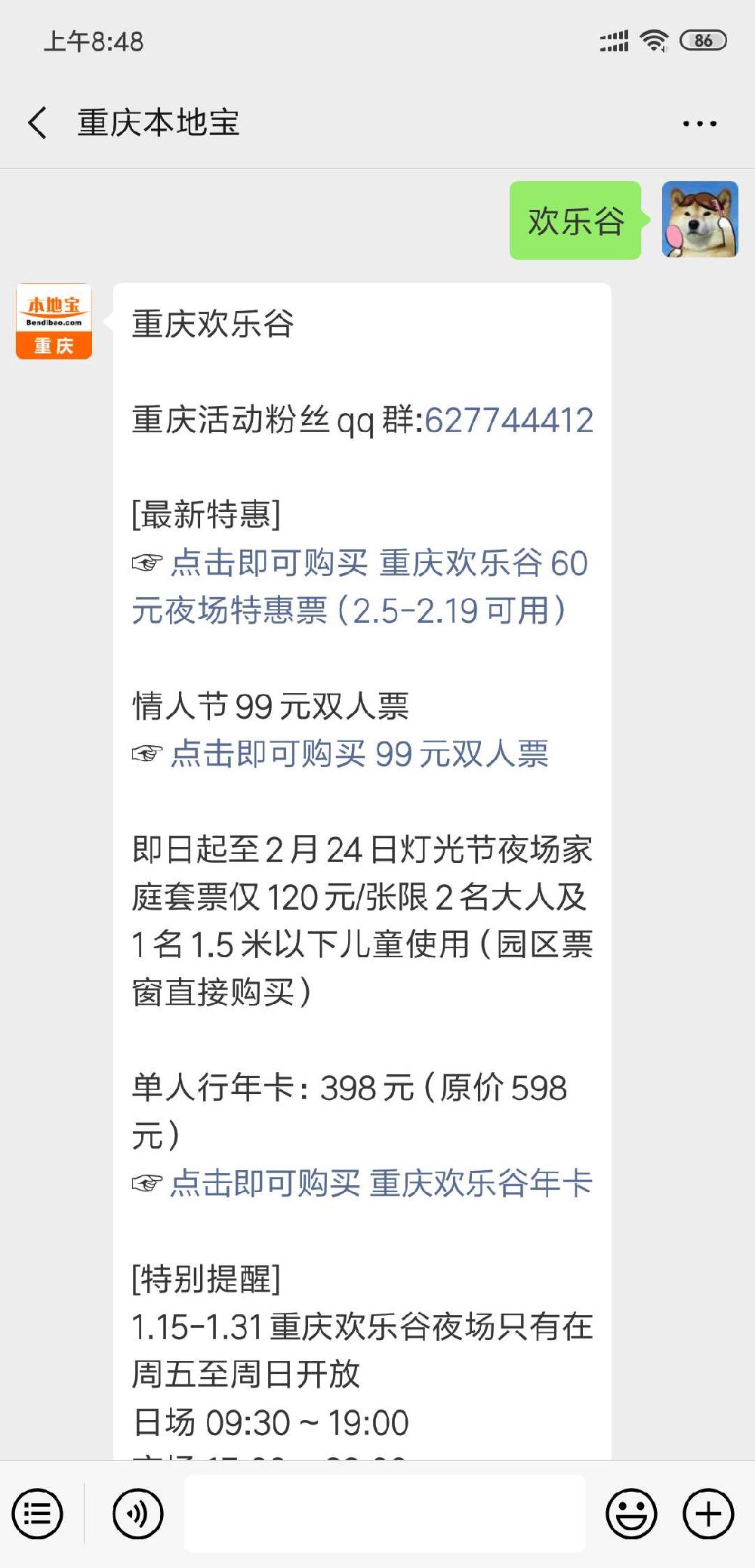Open the three-dot overflow menu
The width and height of the screenshot is (755, 1568).
tap(699, 123)
